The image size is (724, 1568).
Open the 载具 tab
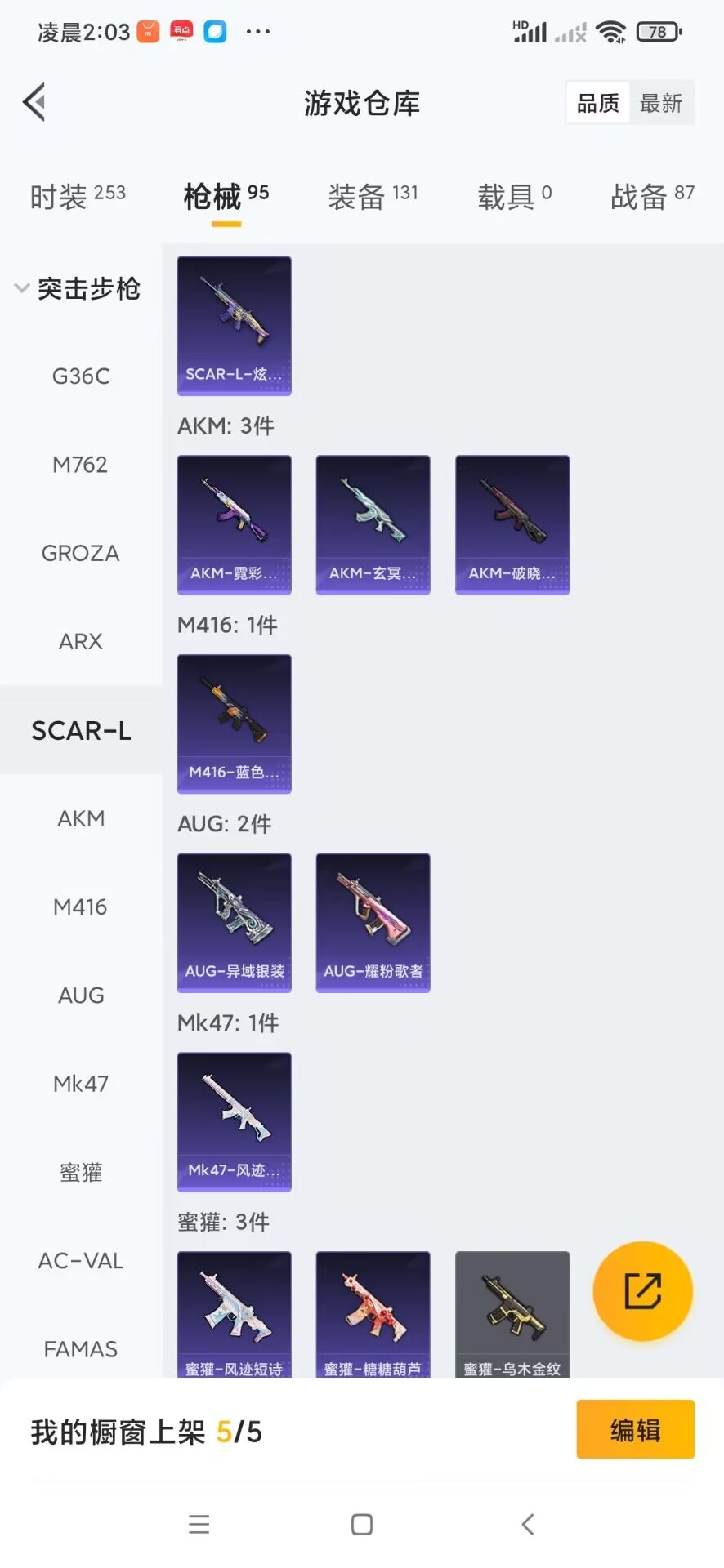514,196
